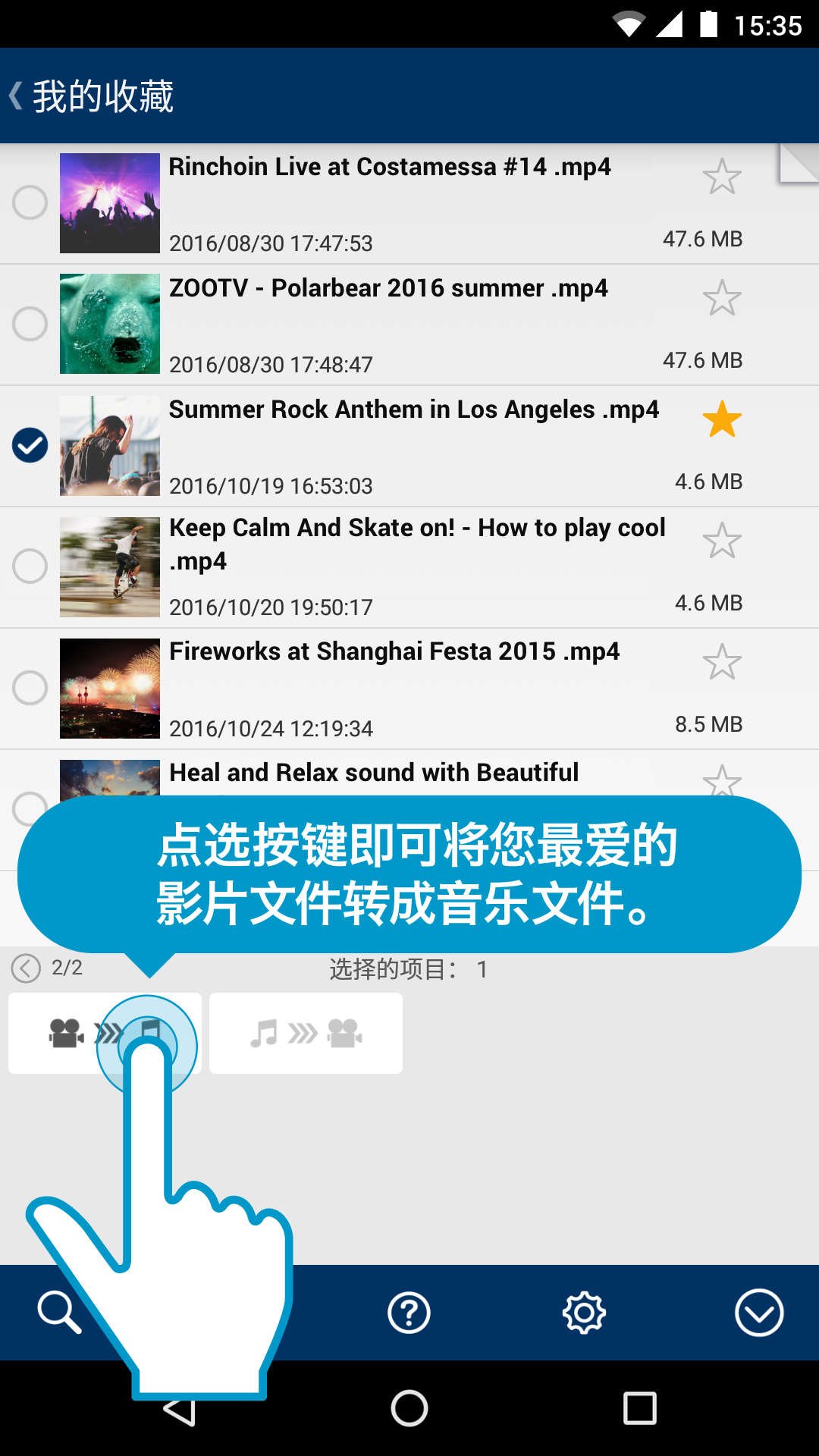The height and width of the screenshot is (1456, 819).
Task: Tap the music-to-video convert button
Action: pyautogui.click(x=306, y=1033)
